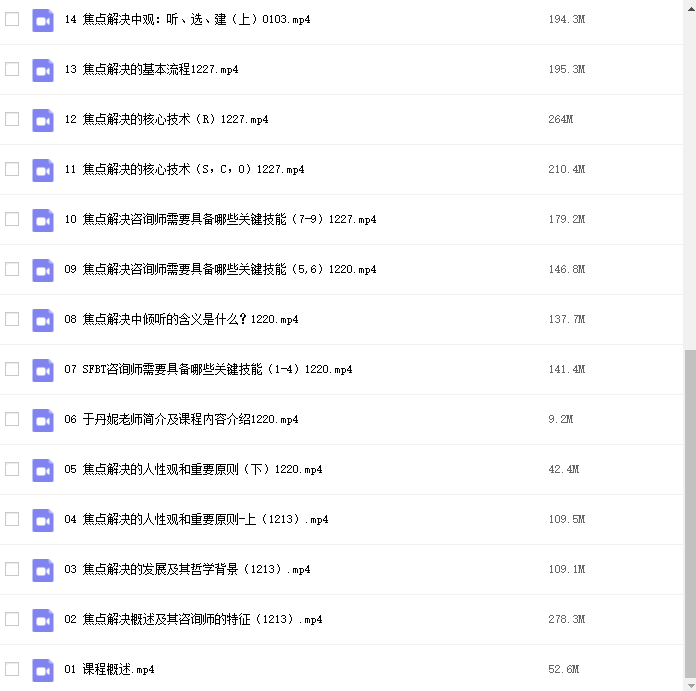Open 04 焦点解决的人性观和重要原则-上 video
The width and height of the screenshot is (696, 691).
(195, 520)
